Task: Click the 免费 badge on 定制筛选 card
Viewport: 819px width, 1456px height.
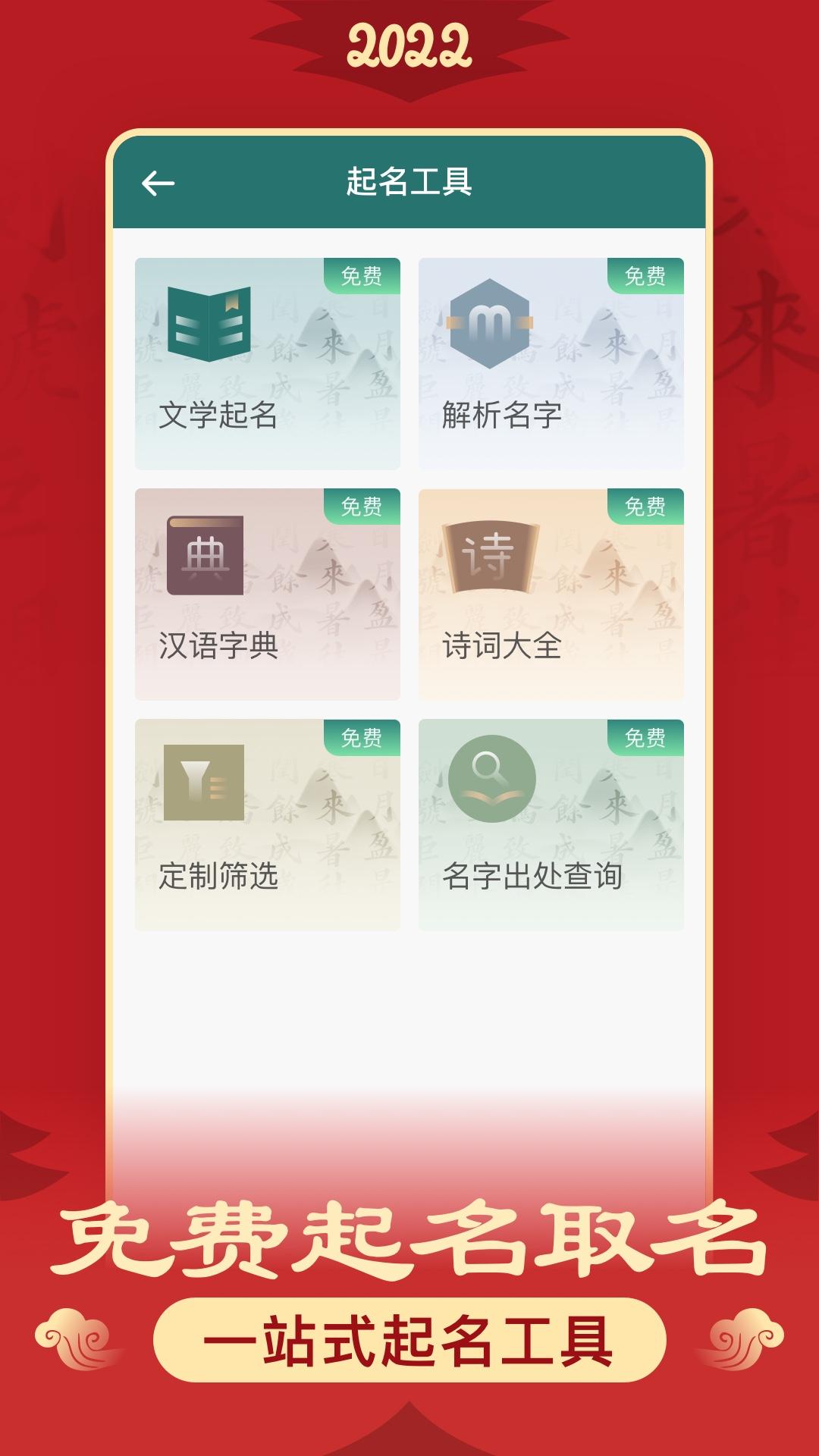Action: pos(364,737)
